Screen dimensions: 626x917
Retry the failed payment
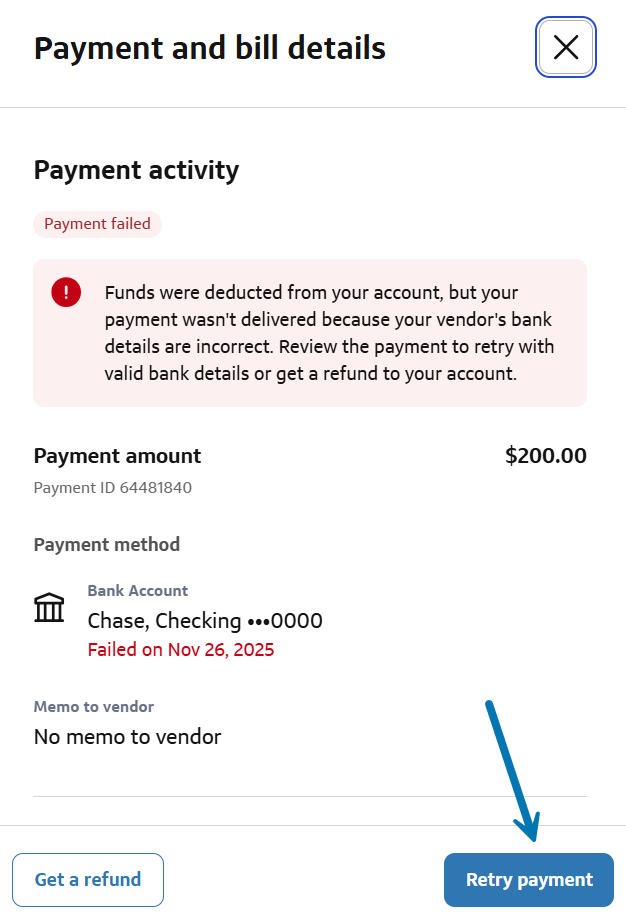[x=528, y=880]
